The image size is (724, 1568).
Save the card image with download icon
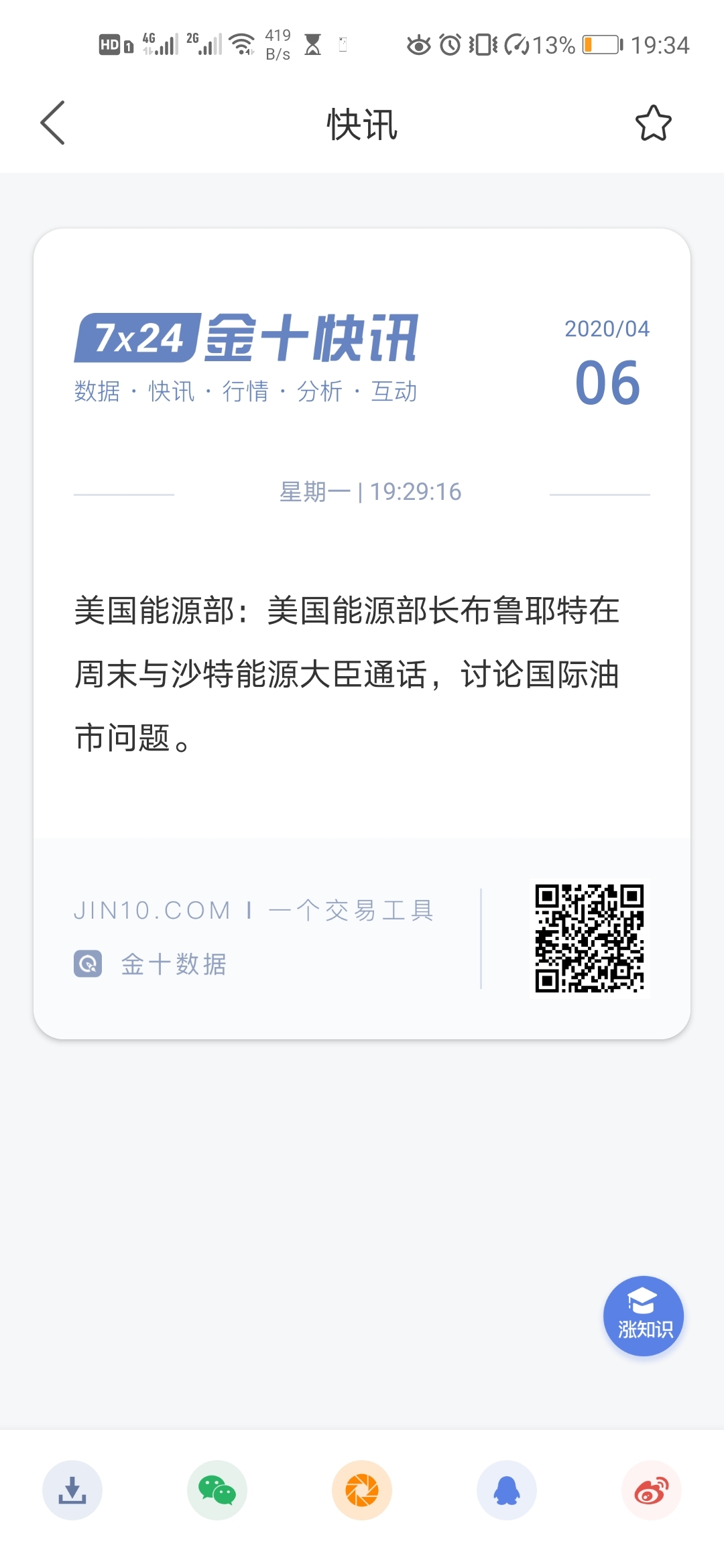point(72,1490)
